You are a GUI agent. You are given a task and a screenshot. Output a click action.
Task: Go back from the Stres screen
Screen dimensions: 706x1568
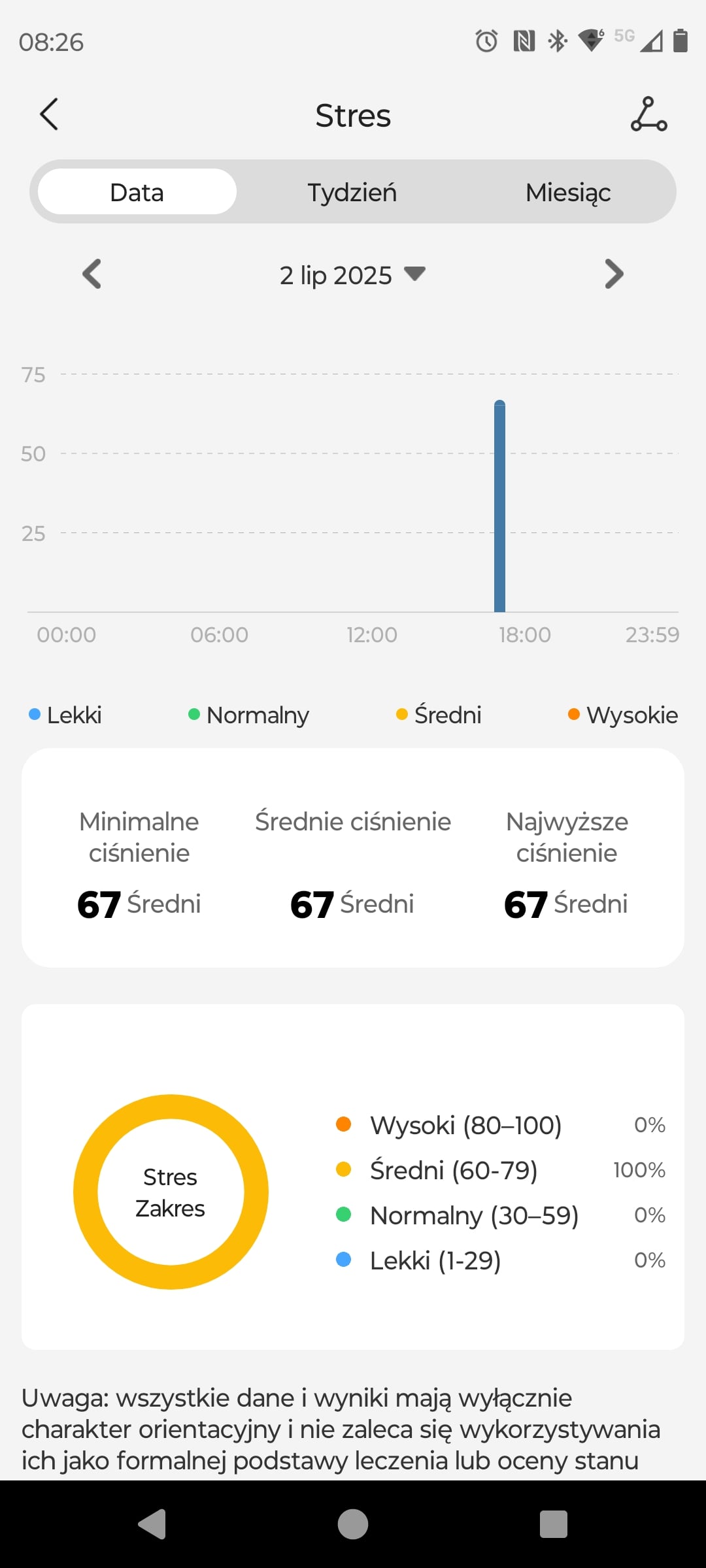49,114
